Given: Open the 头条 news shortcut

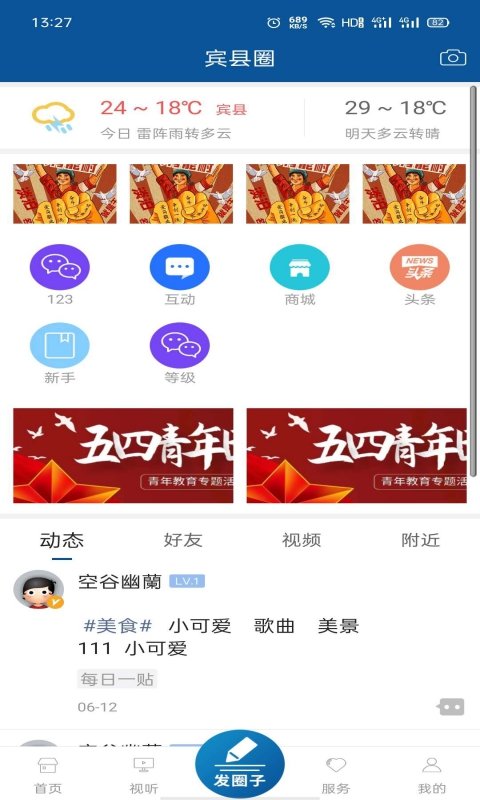Looking at the screenshot, I should pos(419,275).
